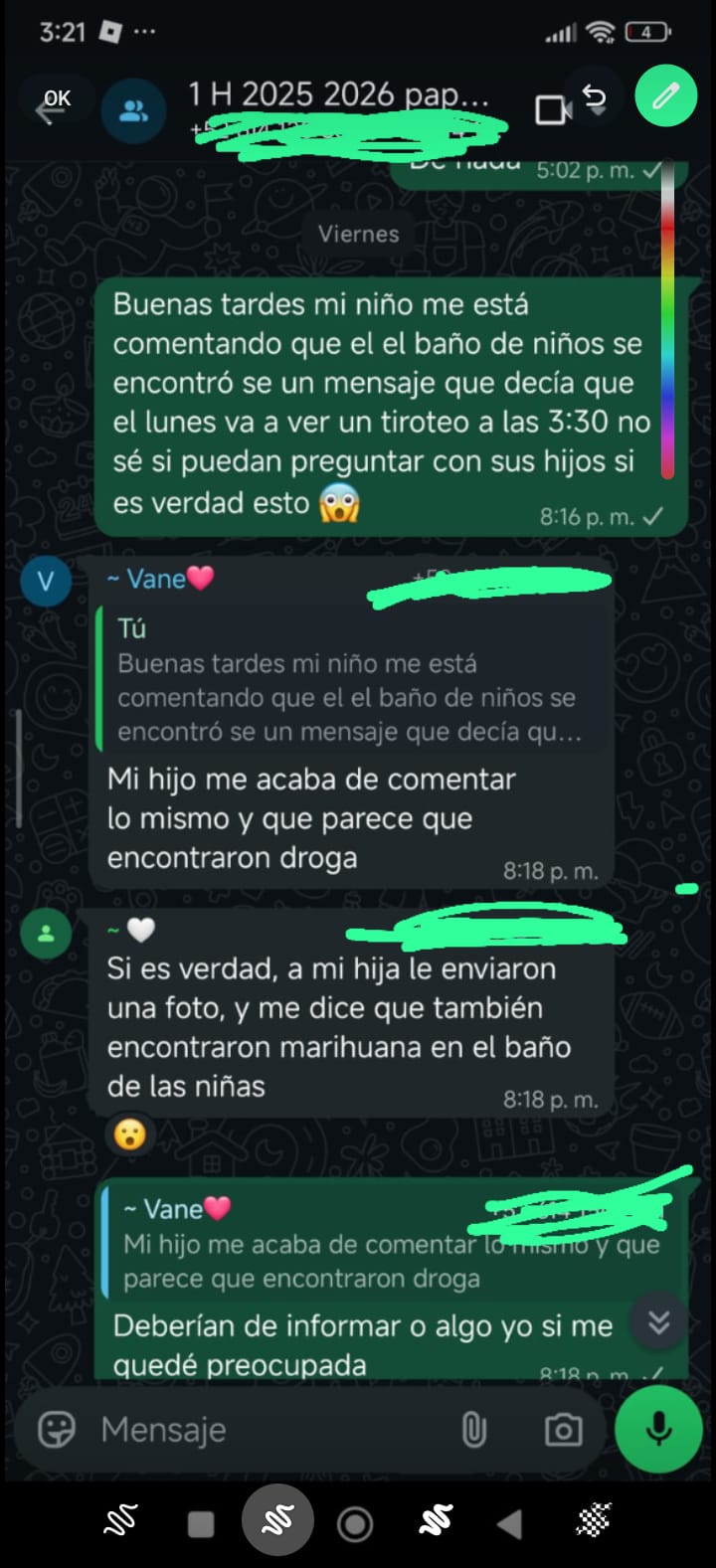Select the medium brush stroke
The width and height of the screenshot is (716, 1568).
point(277,1520)
